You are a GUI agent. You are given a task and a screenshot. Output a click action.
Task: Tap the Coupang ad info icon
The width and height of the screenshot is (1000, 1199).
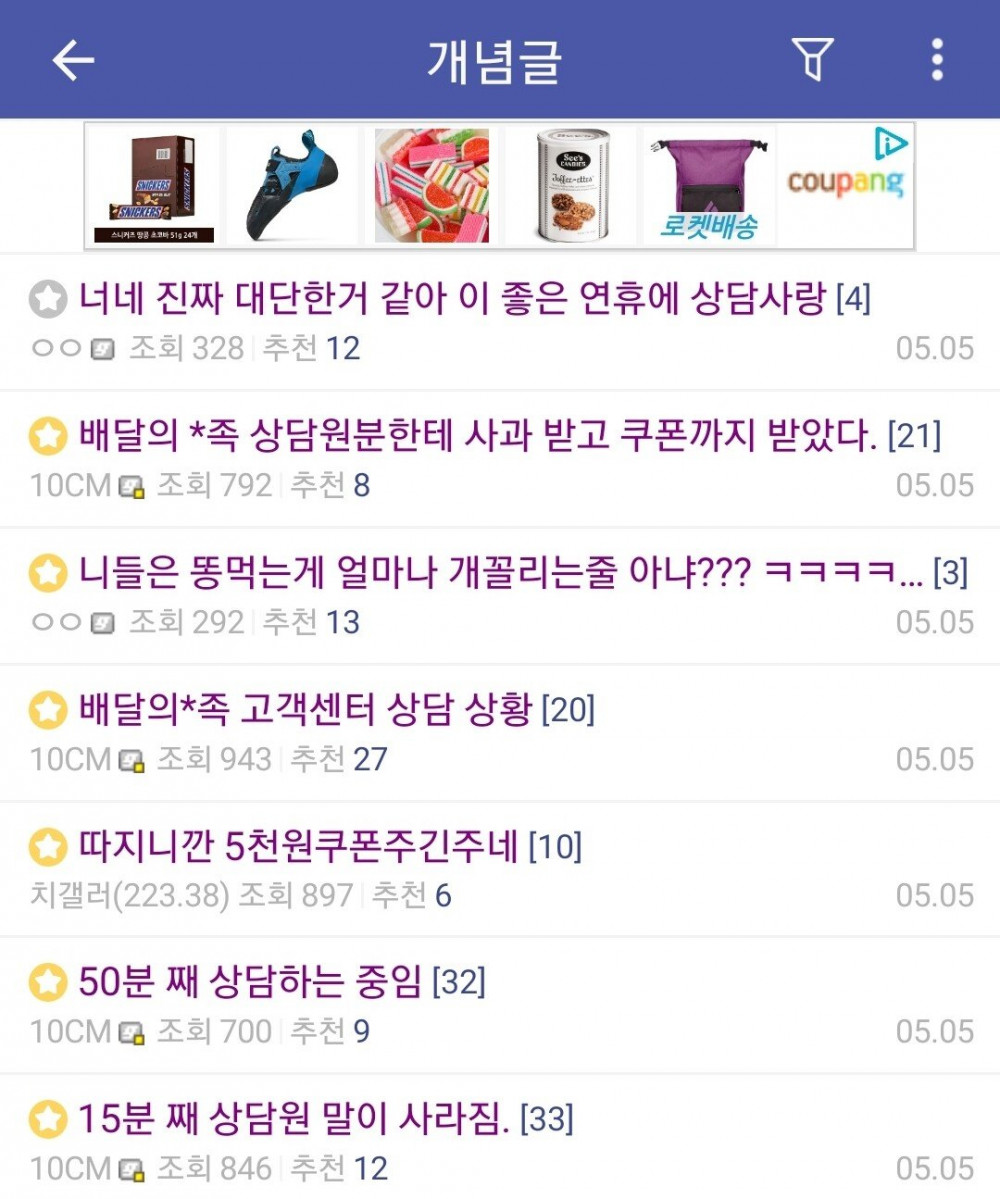pyautogui.click(x=890, y=143)
